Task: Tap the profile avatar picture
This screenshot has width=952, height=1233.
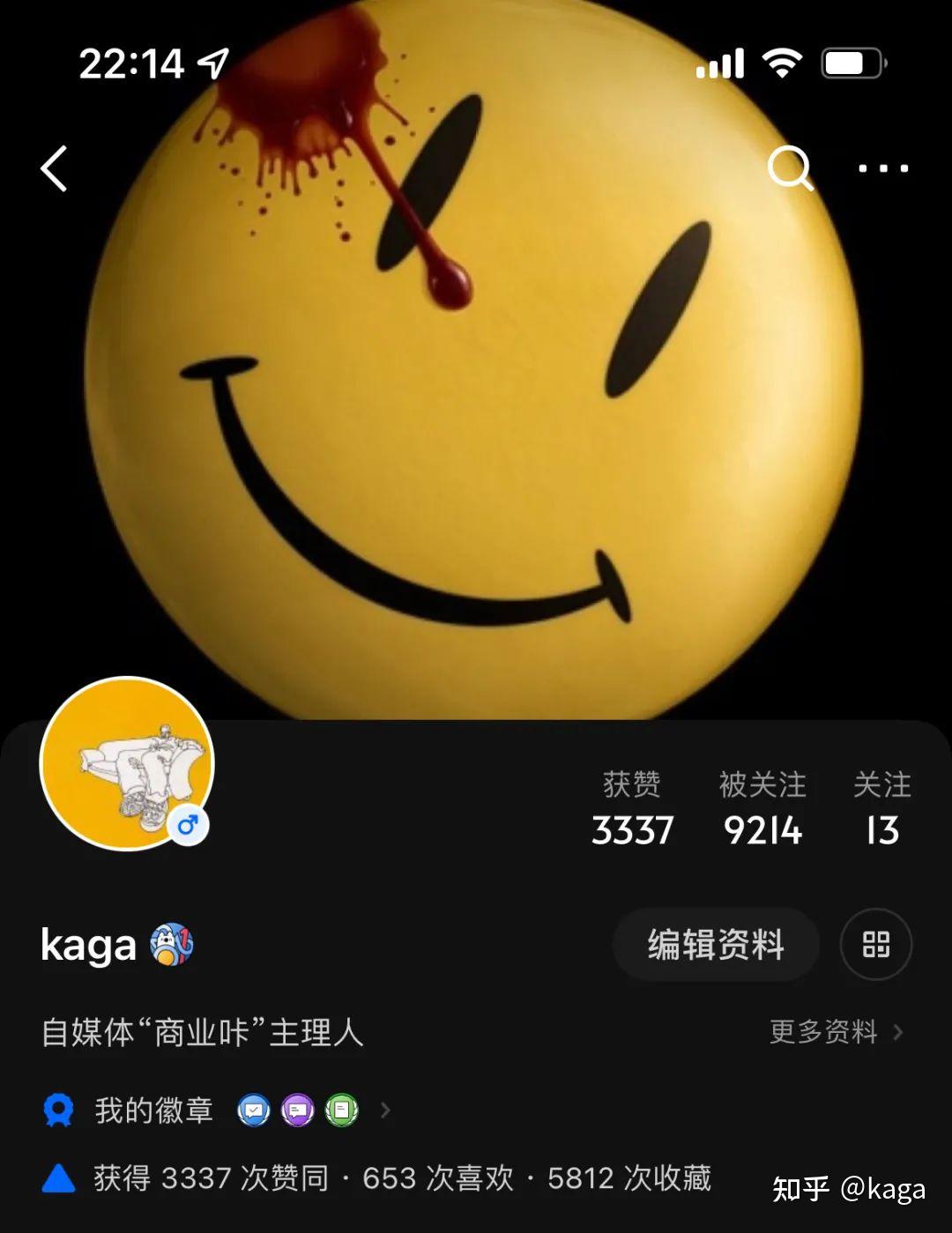Action: pyautogui.click(x=128, y=763)
